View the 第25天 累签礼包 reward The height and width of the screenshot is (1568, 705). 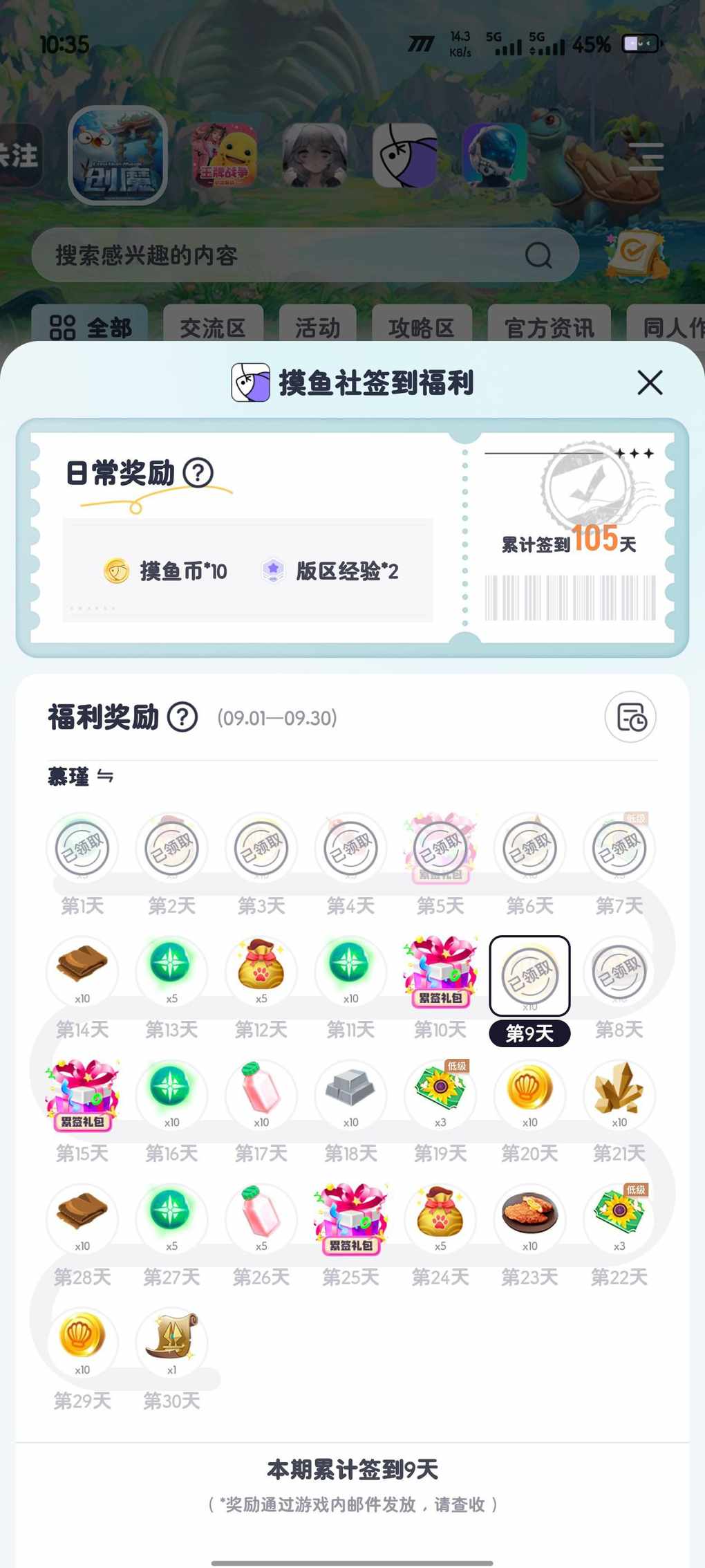(x=350, y=1219)
